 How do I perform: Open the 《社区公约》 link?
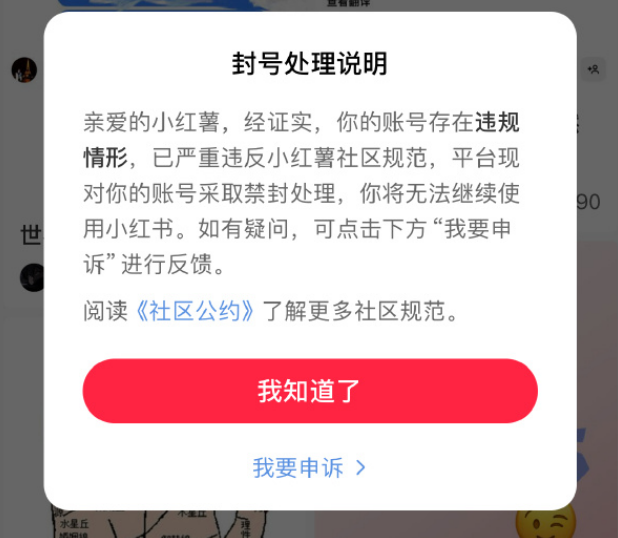click(195, 311)
